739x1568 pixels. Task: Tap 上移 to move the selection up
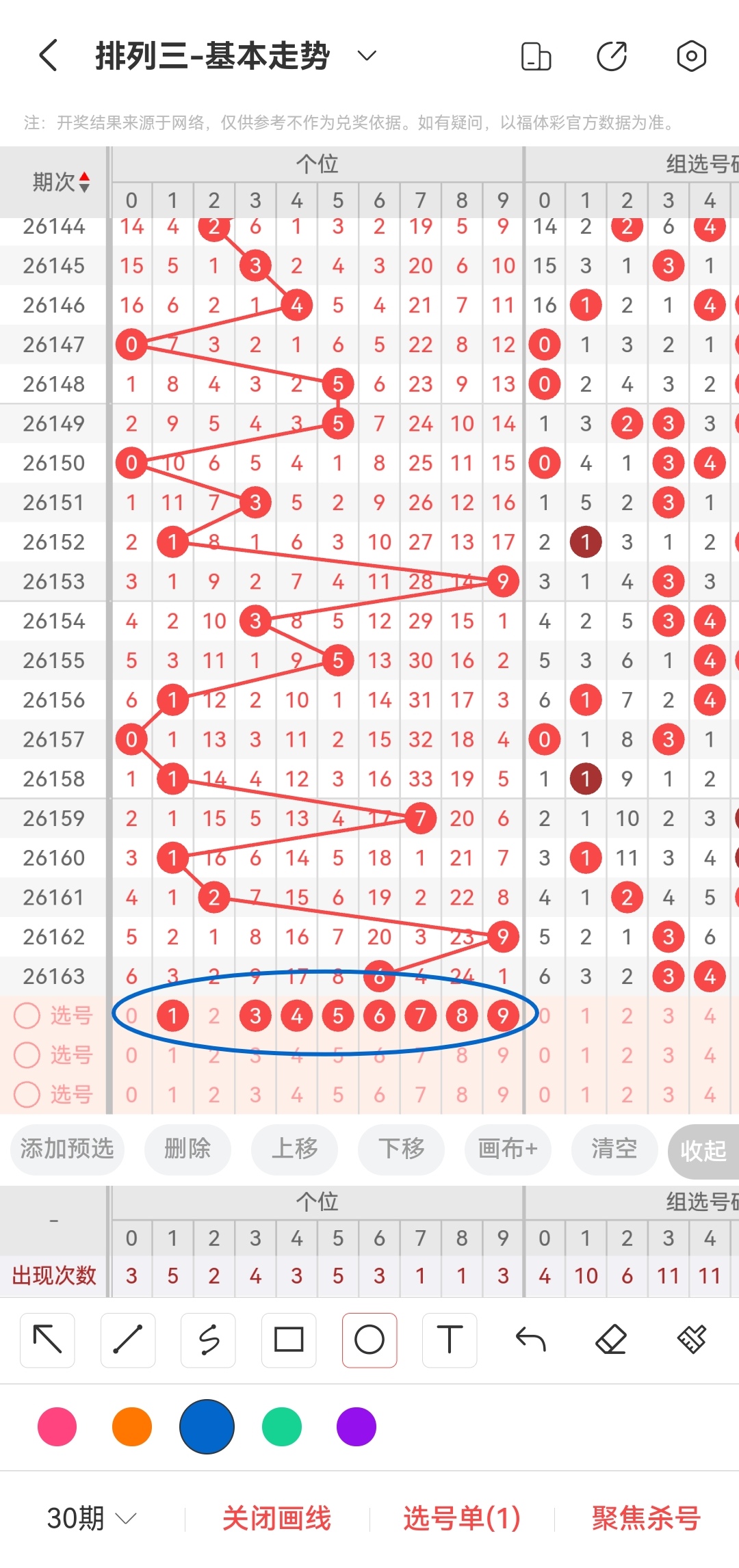coord(294,1149)
